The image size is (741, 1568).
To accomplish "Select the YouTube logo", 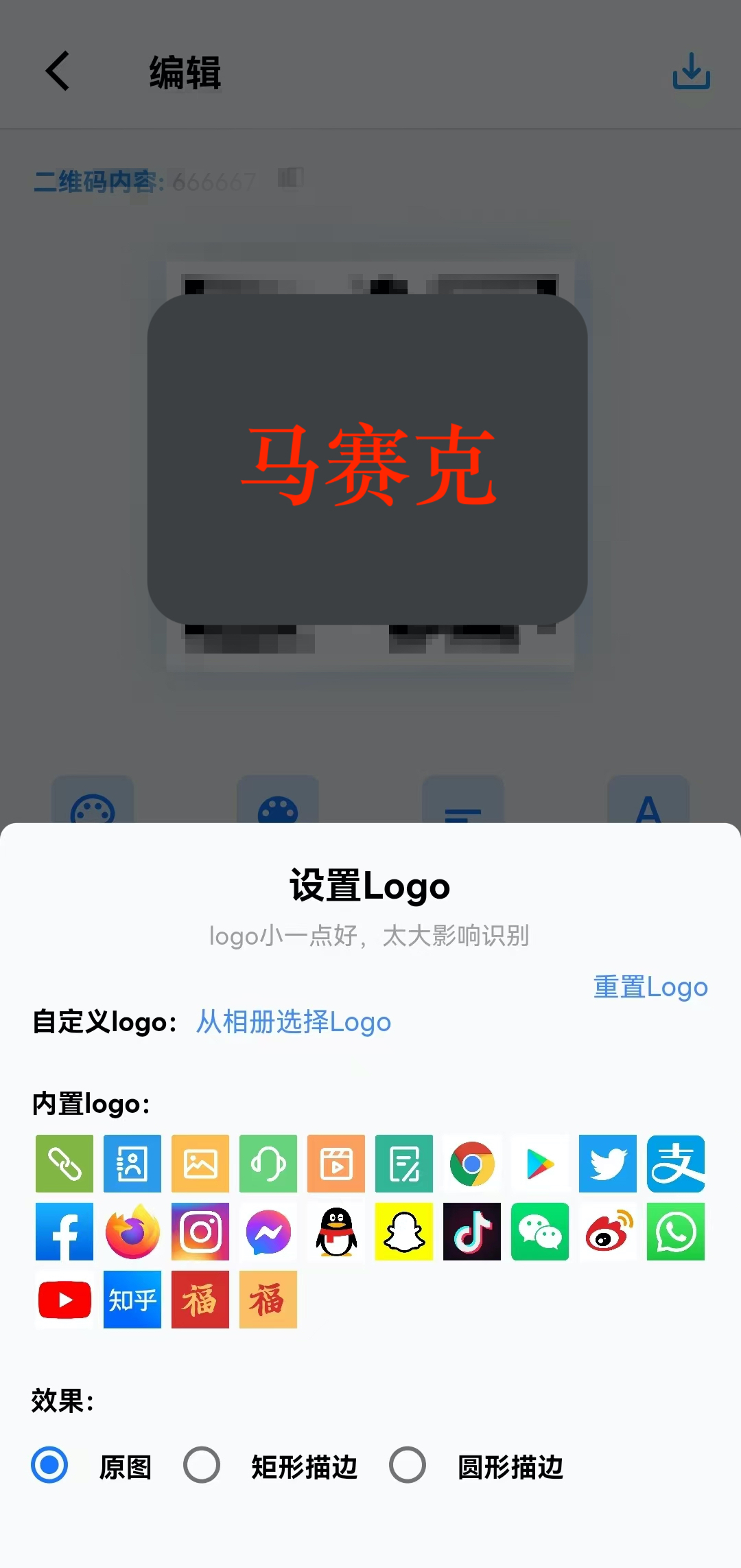I will 64,1300.
